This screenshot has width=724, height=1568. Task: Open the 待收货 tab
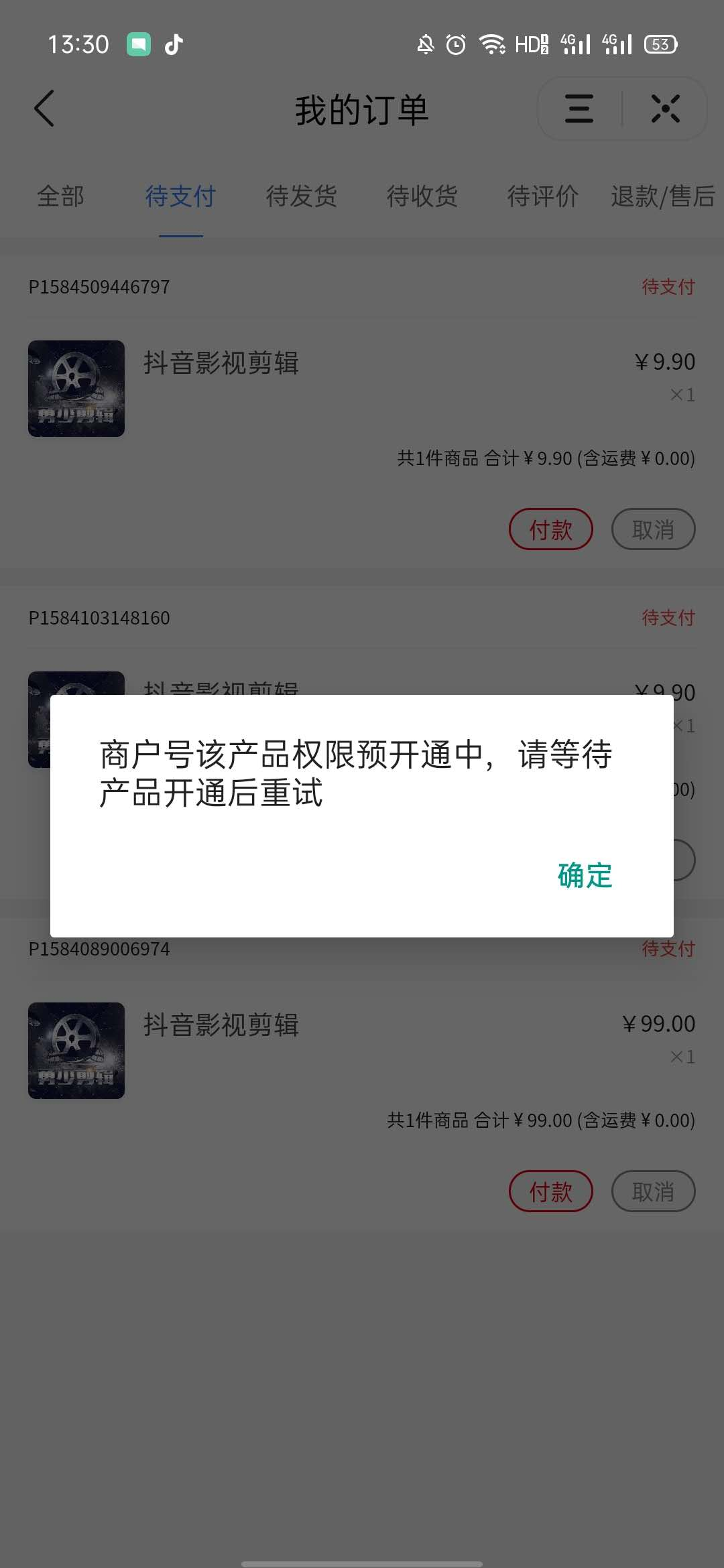(422, 196)
